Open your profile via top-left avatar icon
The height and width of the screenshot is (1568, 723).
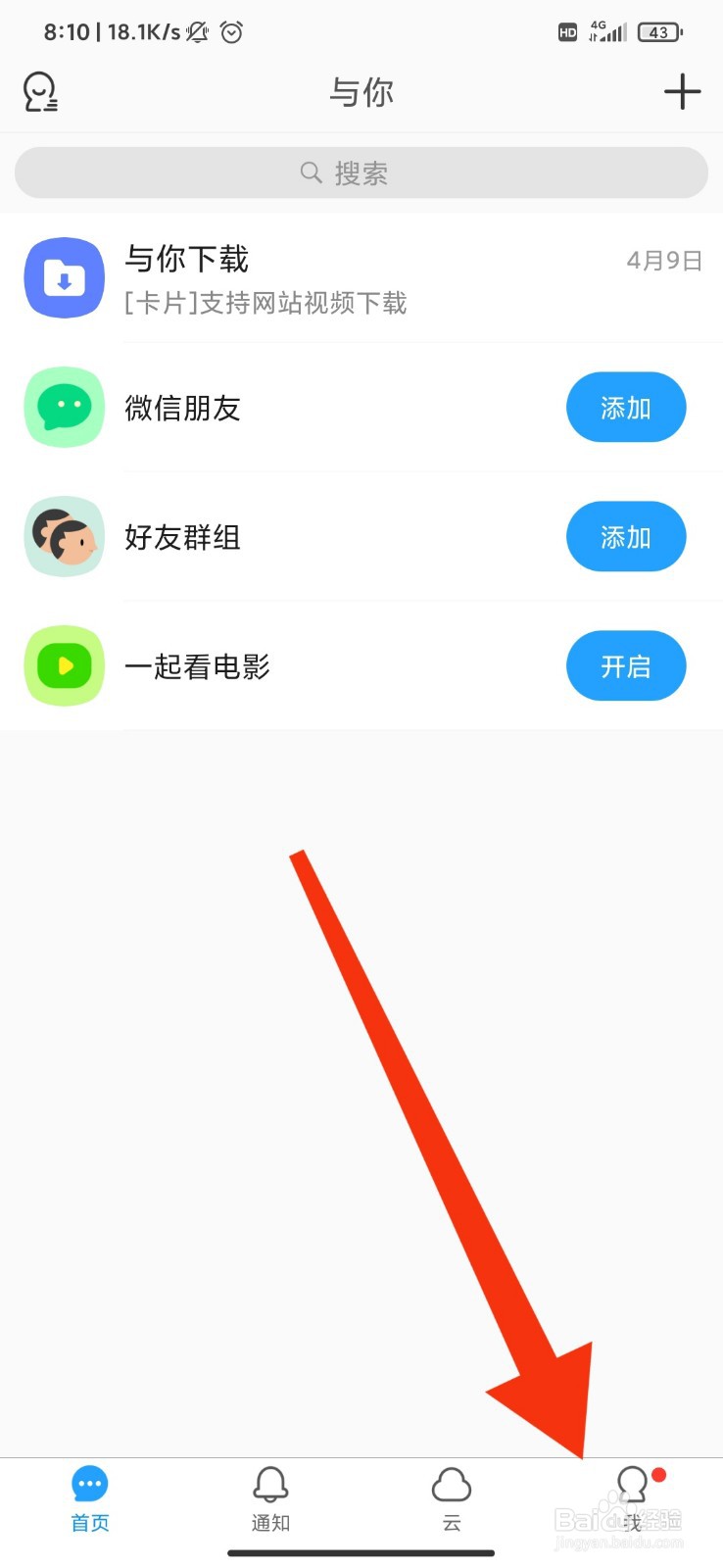pyautogui.click(x=40, y=90)
